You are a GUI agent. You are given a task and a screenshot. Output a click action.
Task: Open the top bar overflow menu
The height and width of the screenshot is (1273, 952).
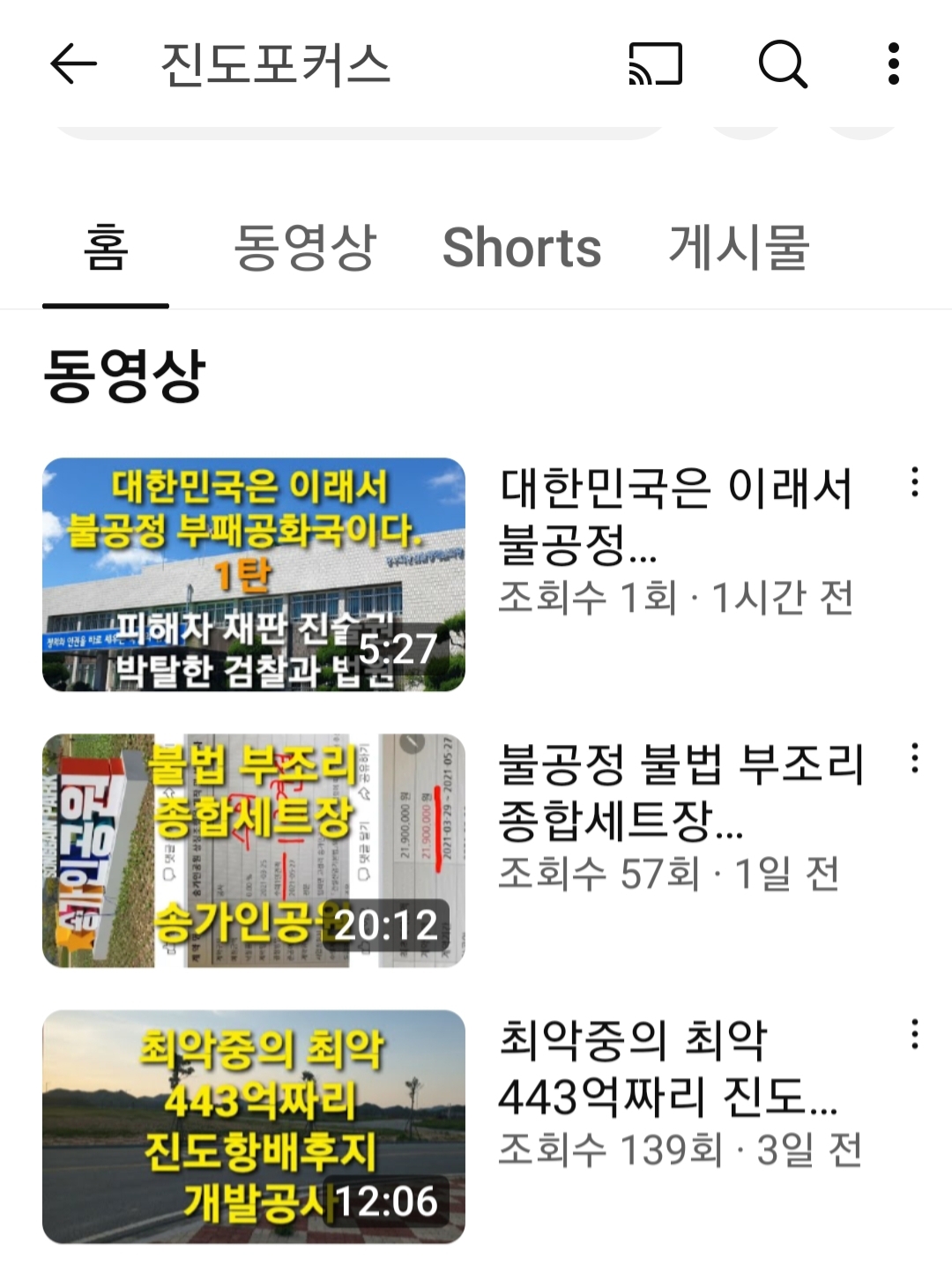[x=893, y=64]
